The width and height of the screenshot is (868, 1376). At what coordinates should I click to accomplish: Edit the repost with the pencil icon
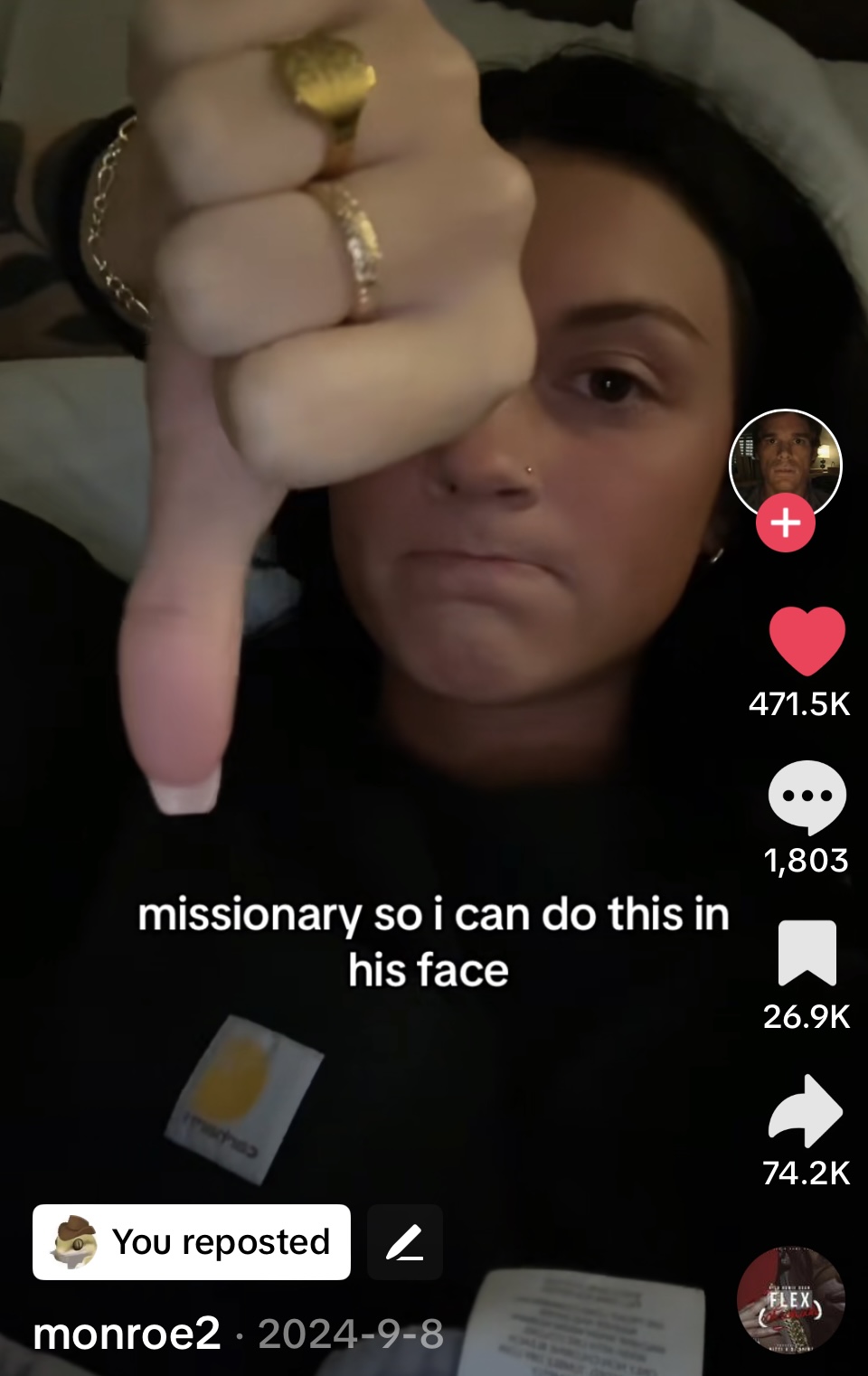[x=405, y=1242]
